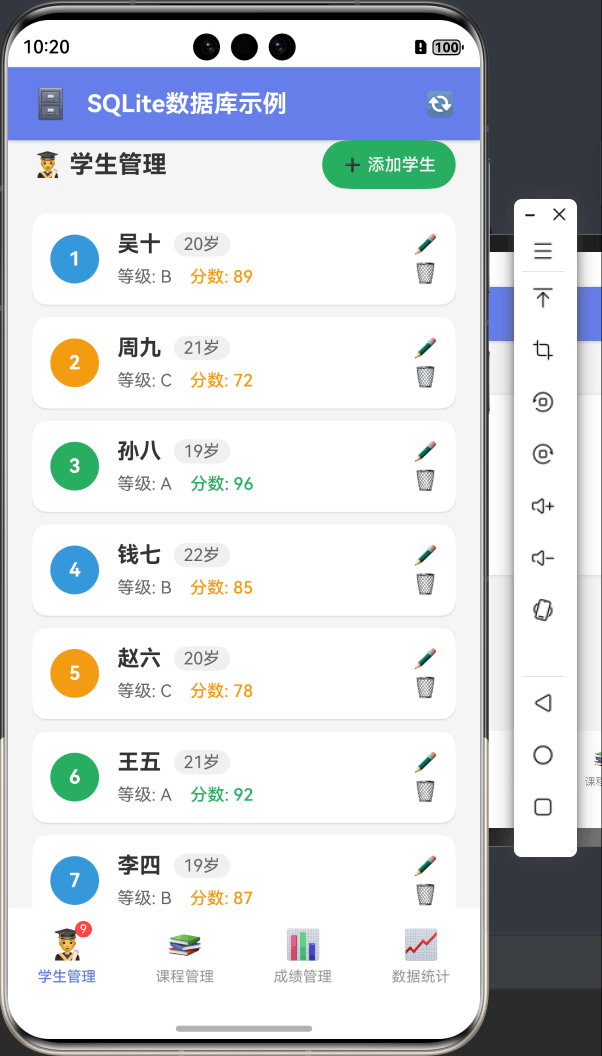602x1056 pixels.
Task: Tap the refresh icon in the app bar
Action: pyautogui.click(x=440, y=104)
